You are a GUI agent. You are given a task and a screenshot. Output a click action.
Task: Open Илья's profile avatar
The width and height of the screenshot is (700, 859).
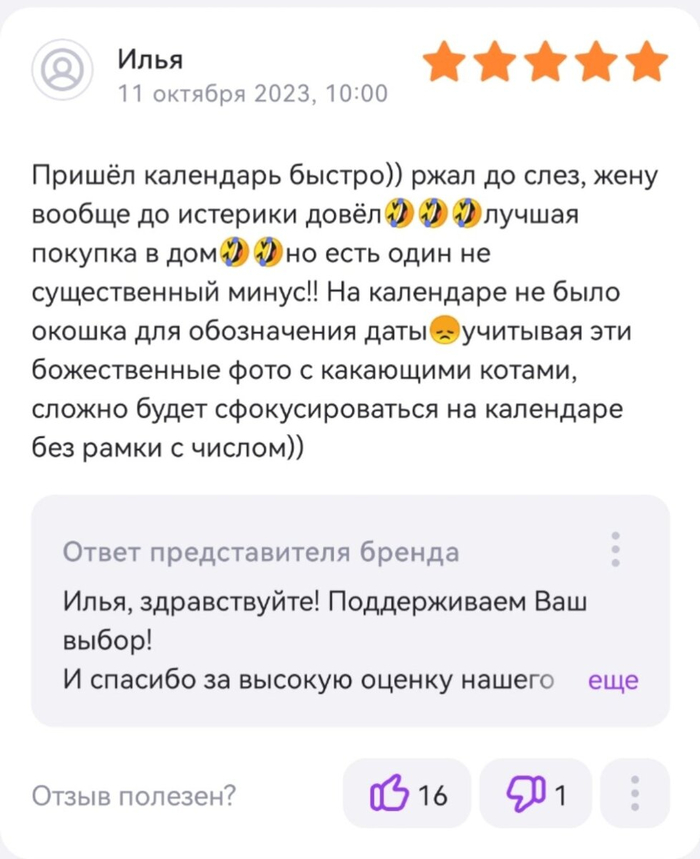[x=63, y=70]
